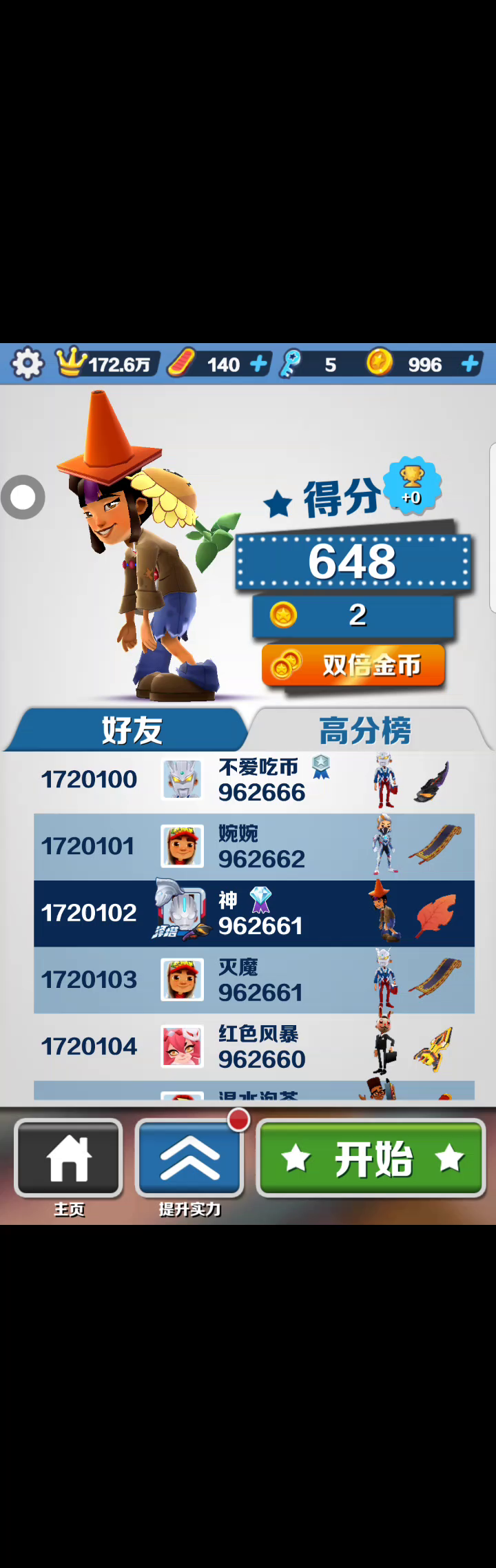Open leaderboard entry for 红色风暴
The image size is (496, 1568).
254,1046
